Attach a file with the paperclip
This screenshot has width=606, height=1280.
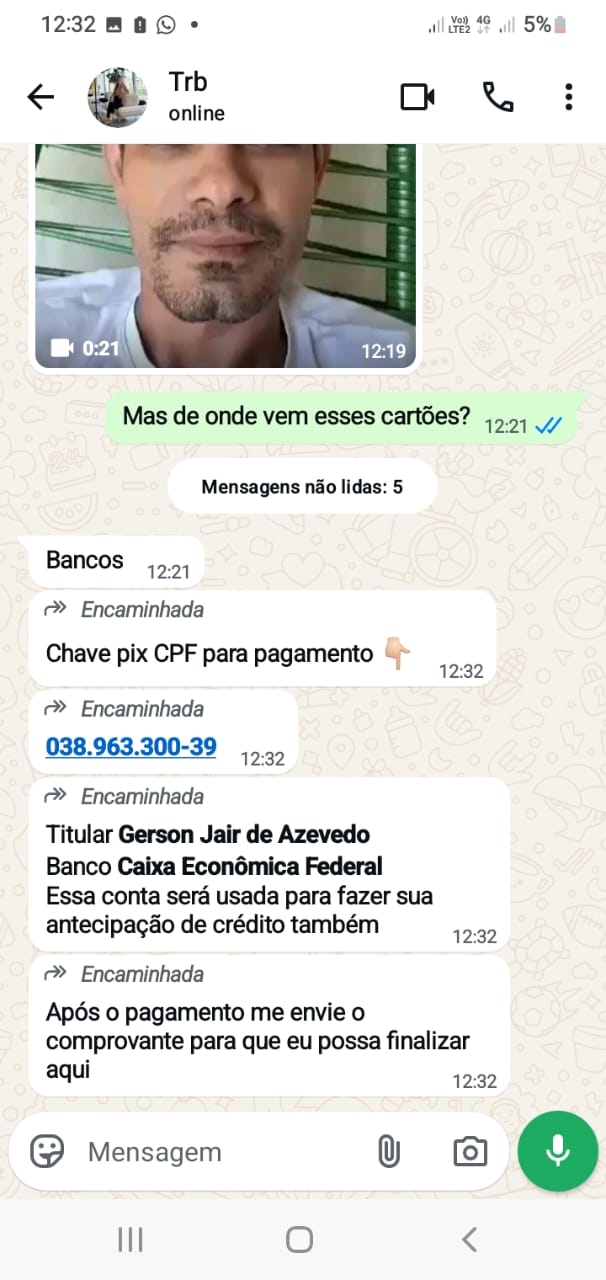[388, 1152]
